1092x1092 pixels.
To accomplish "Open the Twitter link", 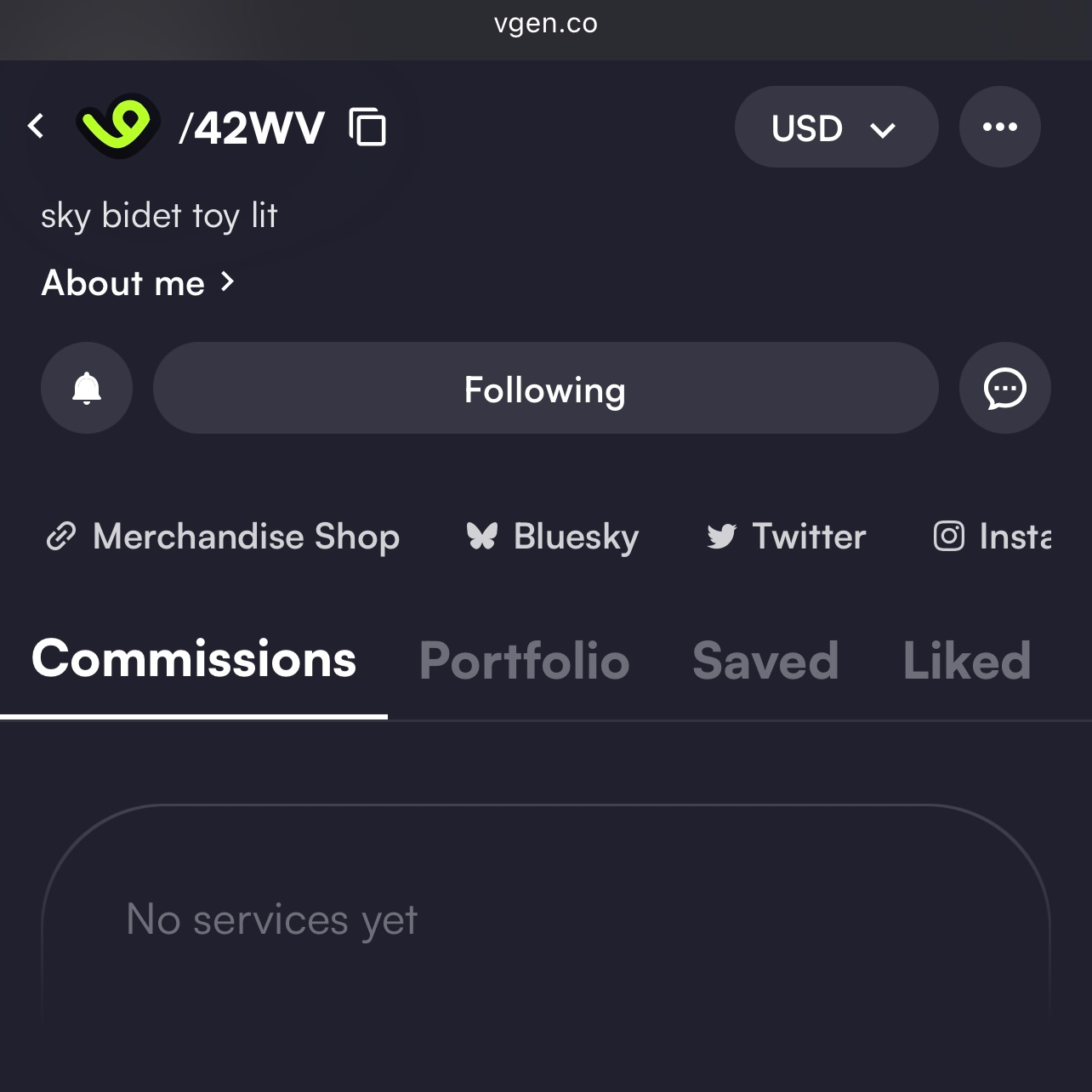I will tap(787, 537).
